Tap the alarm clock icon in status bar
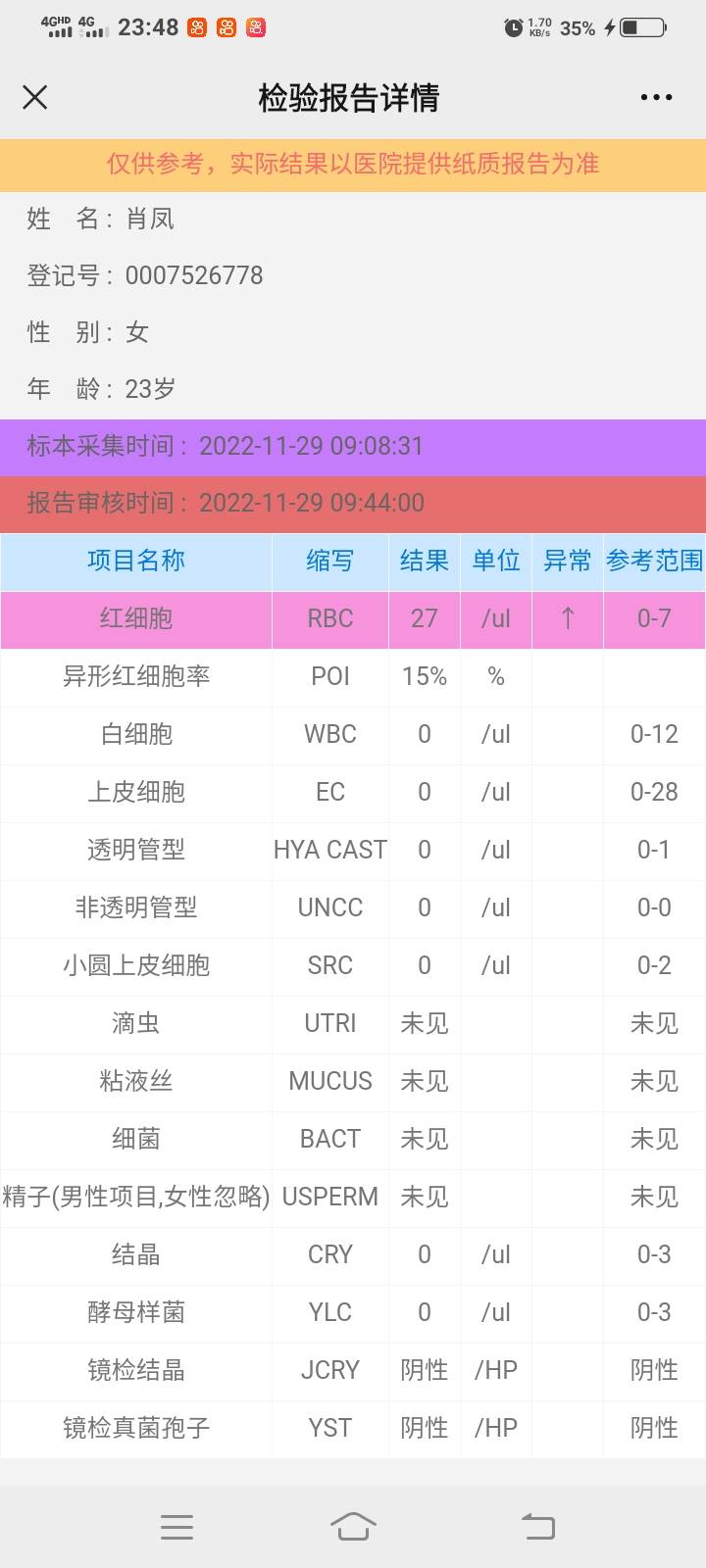Image resolution: width=706 pixels, height=1568 pixels. pos(512,28)
